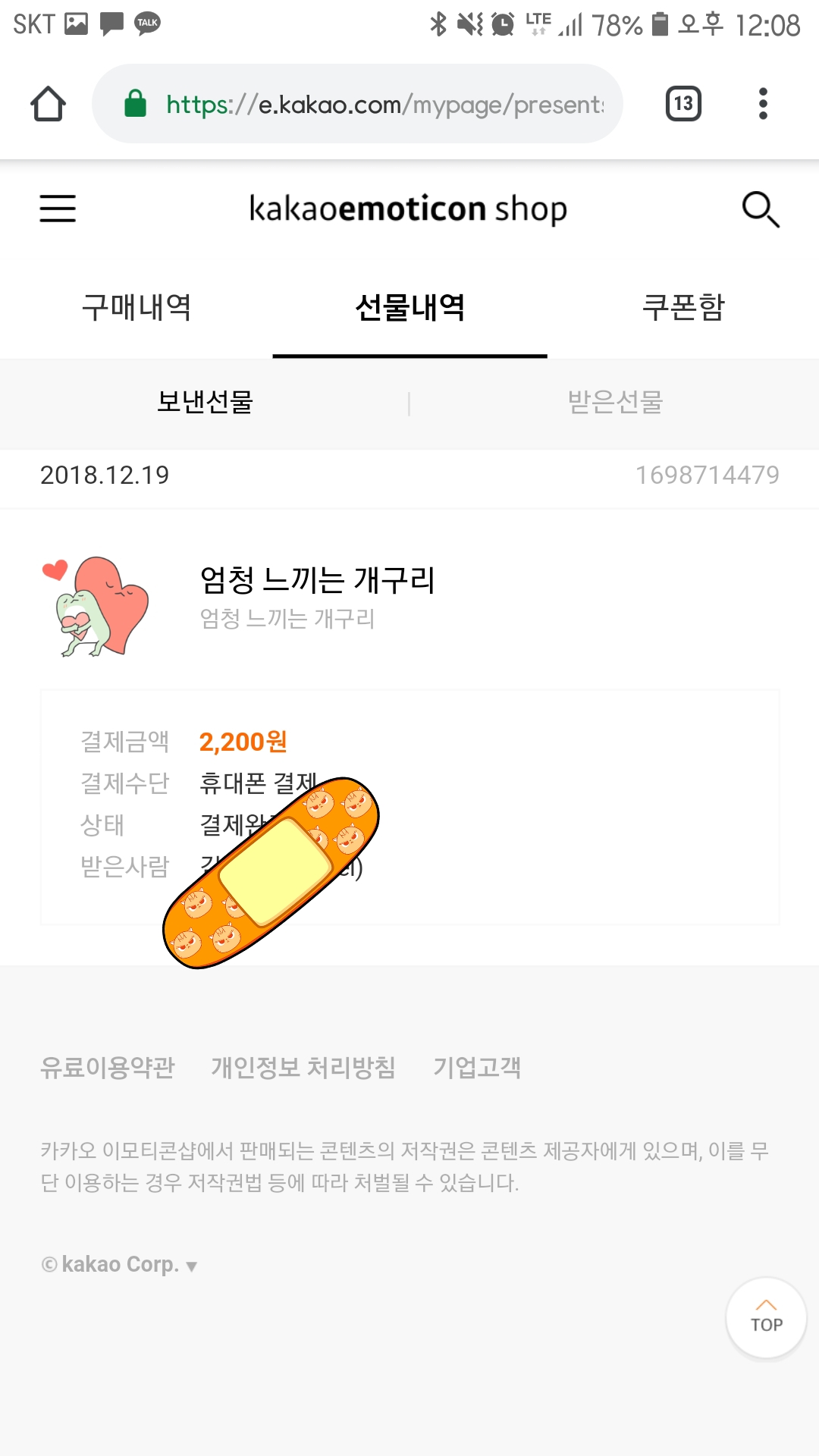Open the 유료이용약관 link
The width and height of the screenshot is (819, 1456).
pos(108,1068)
